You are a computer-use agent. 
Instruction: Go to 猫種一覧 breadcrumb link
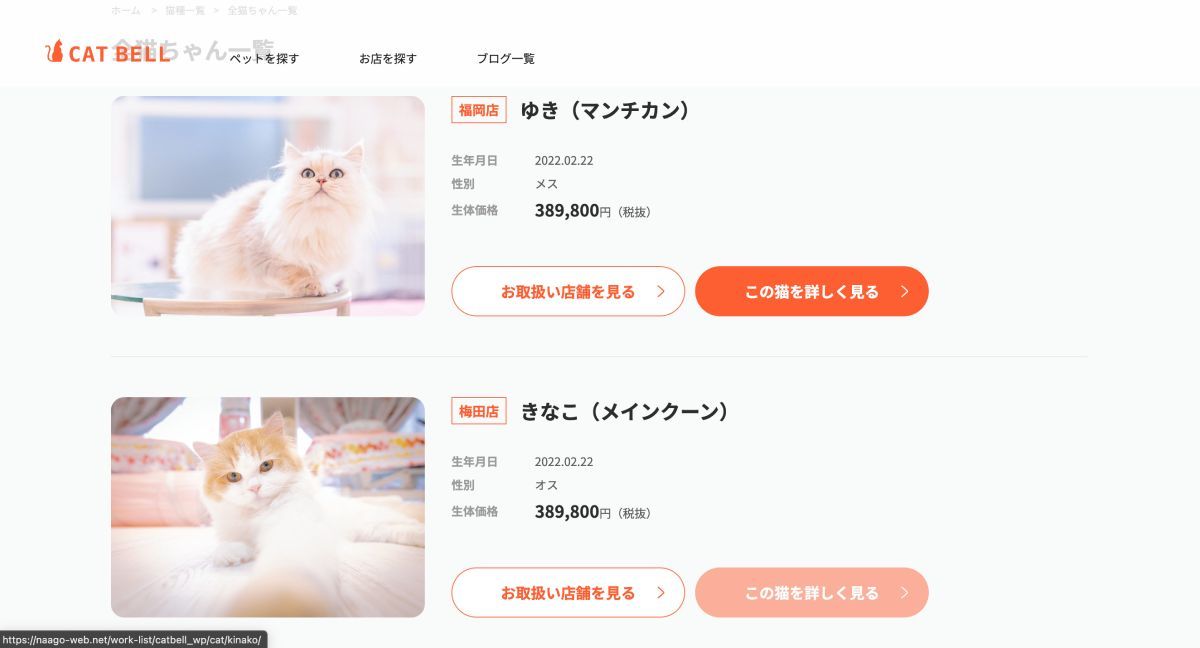click(185, 10)
